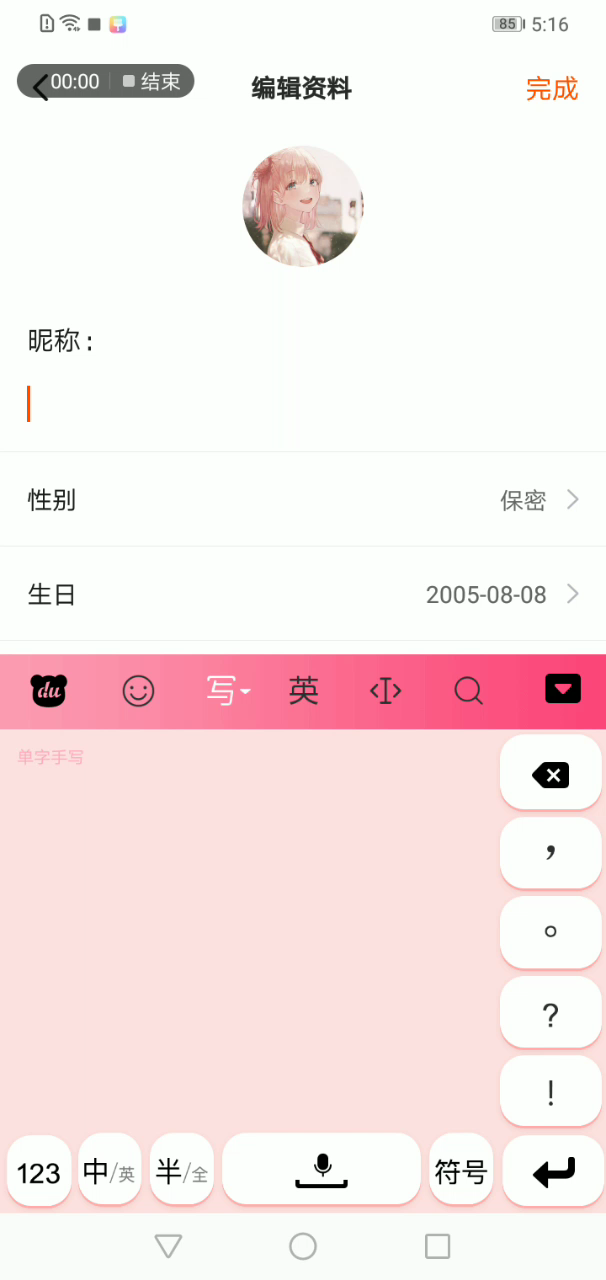Image resolution: width=606 pixels, height=1280 pixels.
Task: Hide the keyboard with the collapse arrow
Action: coord(562,689)
